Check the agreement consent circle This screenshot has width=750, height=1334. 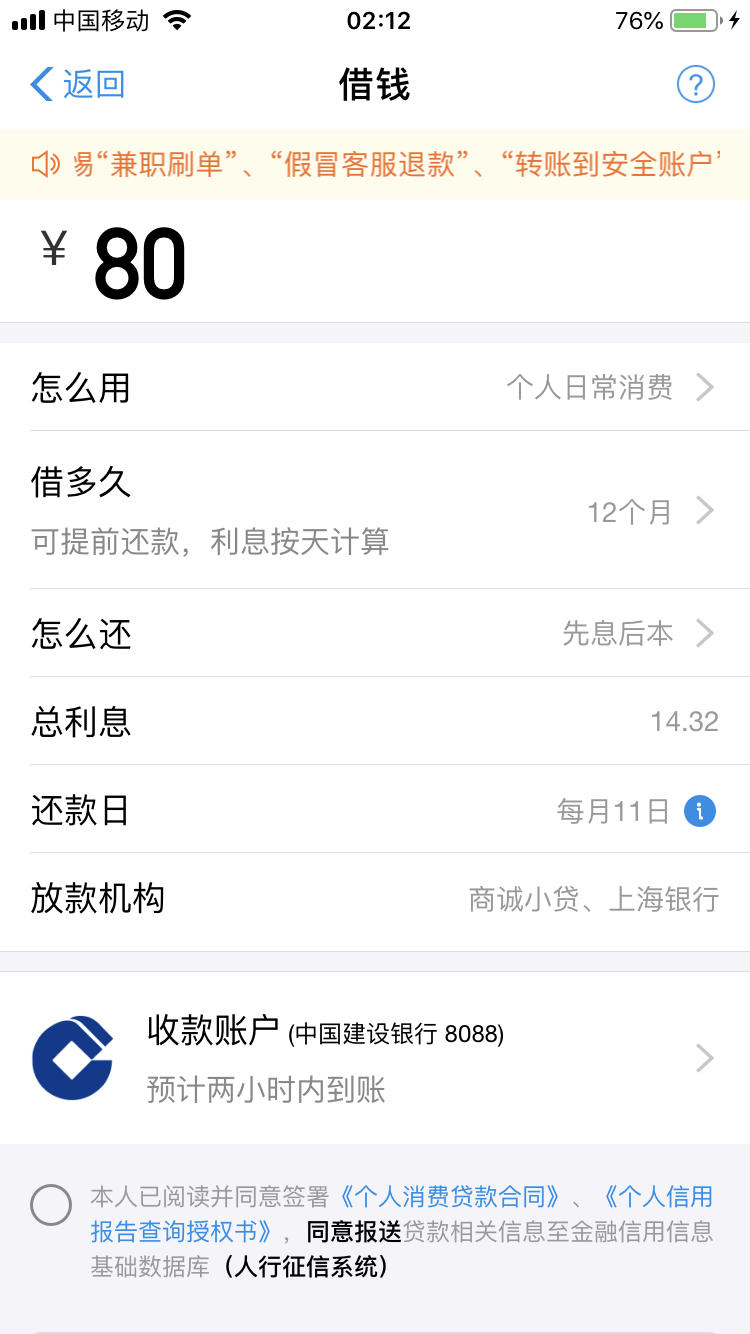point(51,1204)
